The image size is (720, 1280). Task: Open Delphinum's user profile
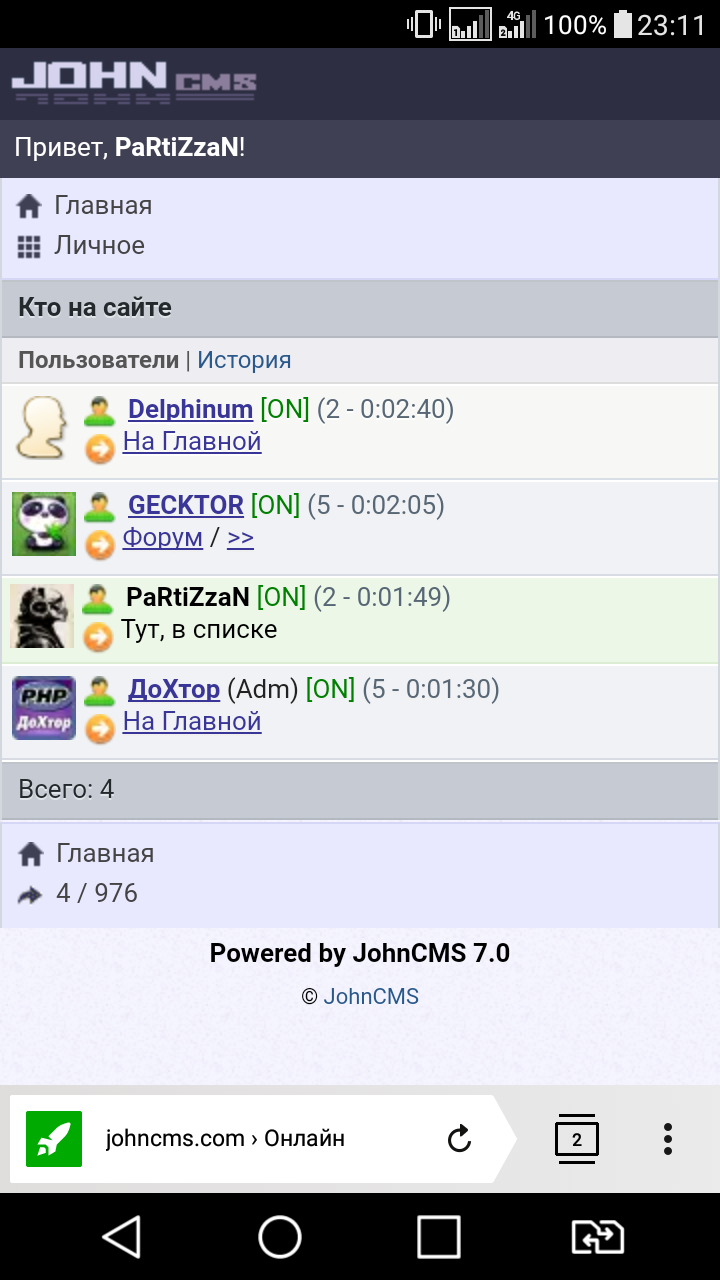[190, 409]
